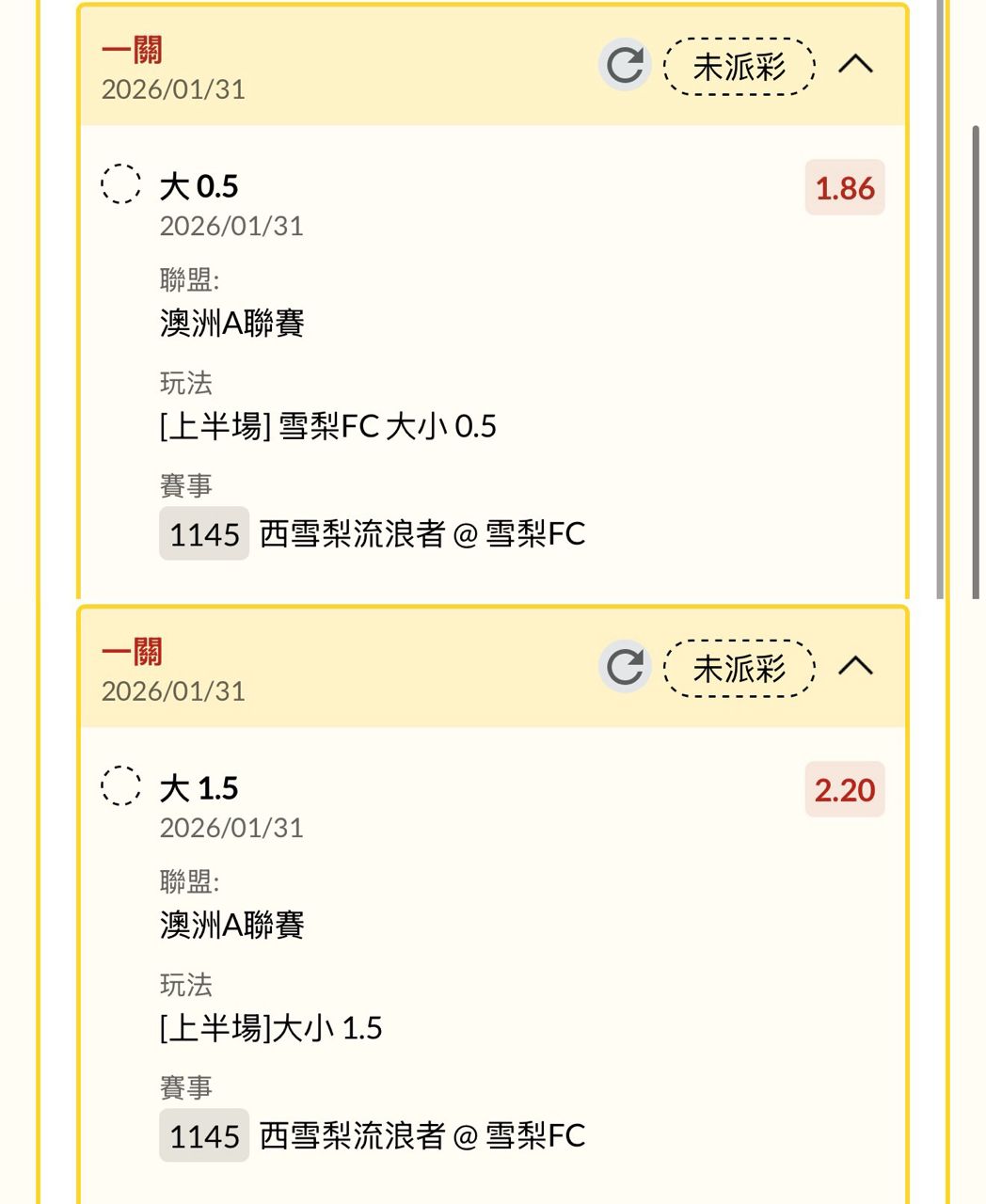Refresh the 大 1.5 bet slip
The width and height of the screenshot is (986, 1204).
tap(625, 667)
